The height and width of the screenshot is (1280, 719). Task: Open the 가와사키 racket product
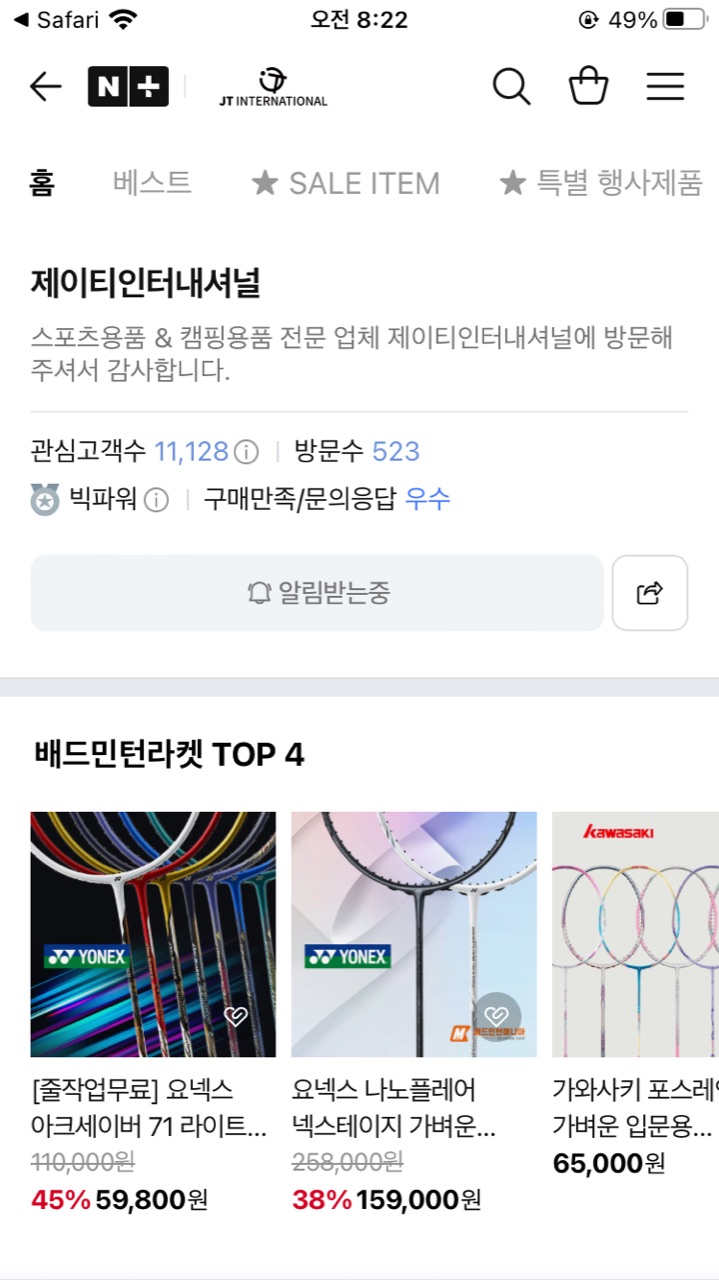(x=635, y=934)
